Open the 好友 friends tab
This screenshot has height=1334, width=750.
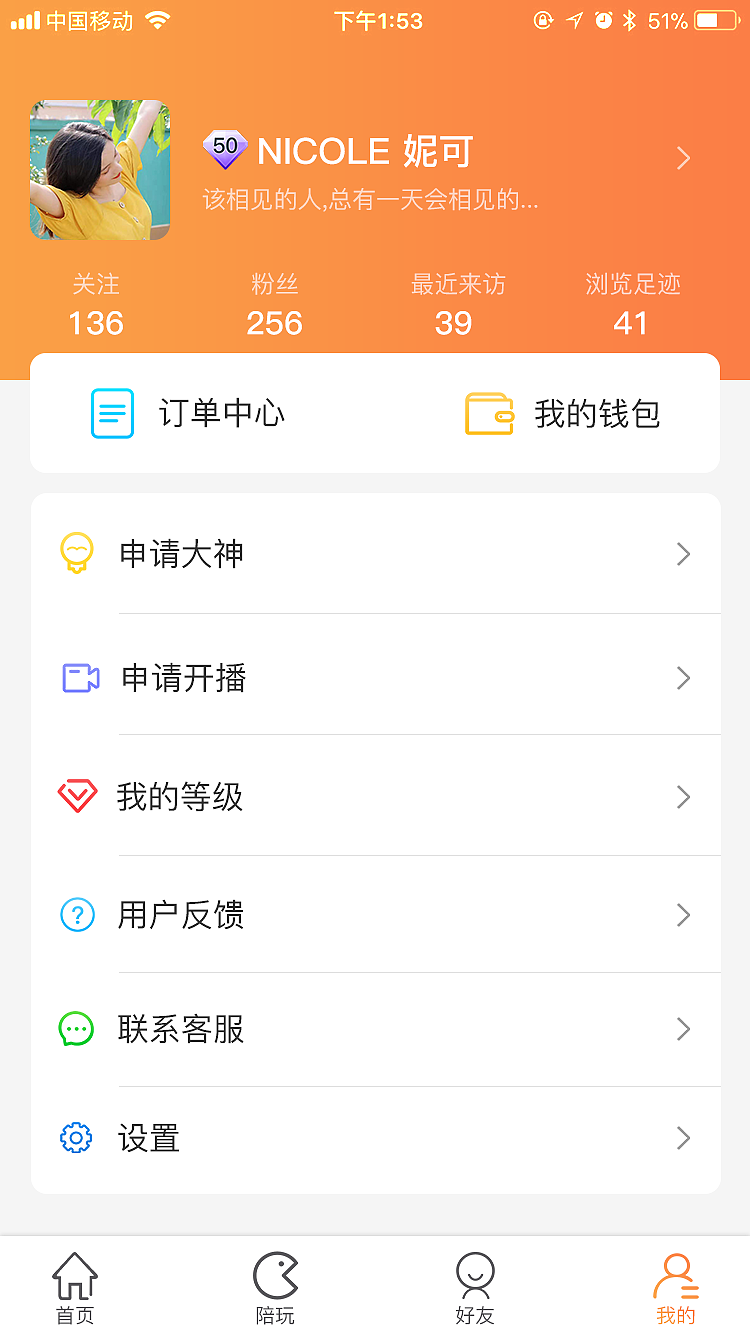(x=476, y=1285)
